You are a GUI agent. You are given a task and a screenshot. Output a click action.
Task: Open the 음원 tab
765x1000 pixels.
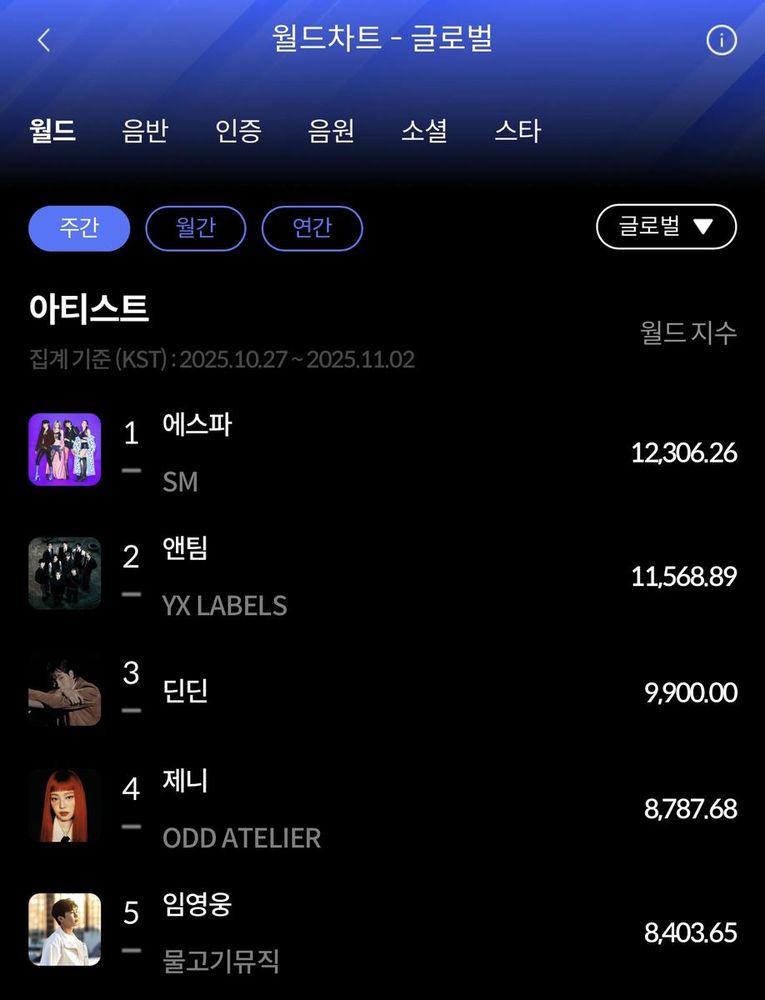[331, 131]
